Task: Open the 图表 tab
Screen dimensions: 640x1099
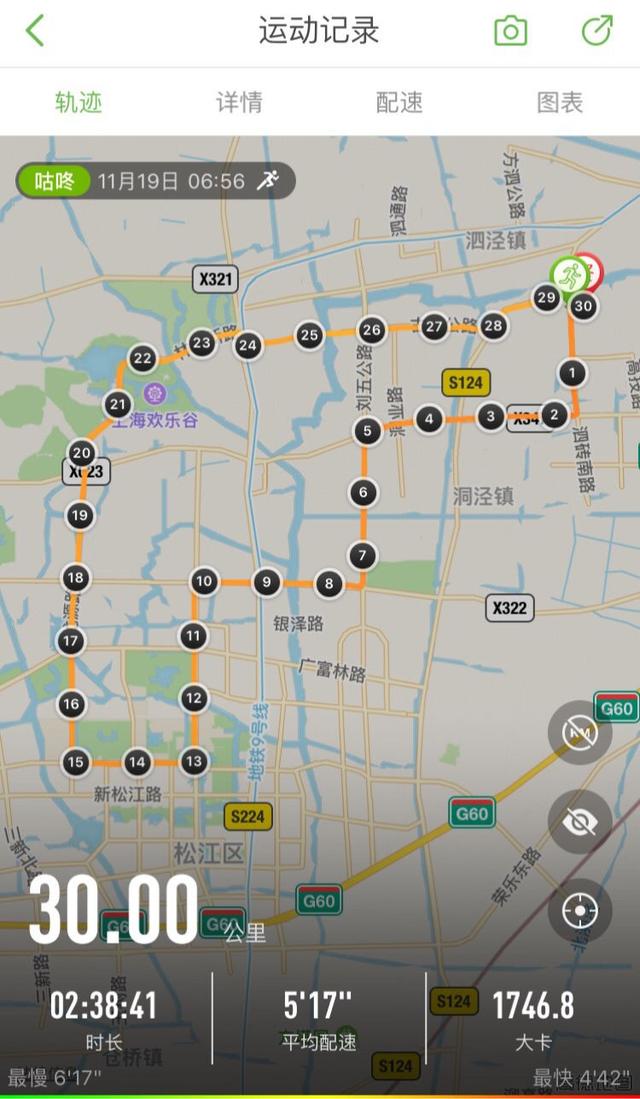Action: (559, 102)
